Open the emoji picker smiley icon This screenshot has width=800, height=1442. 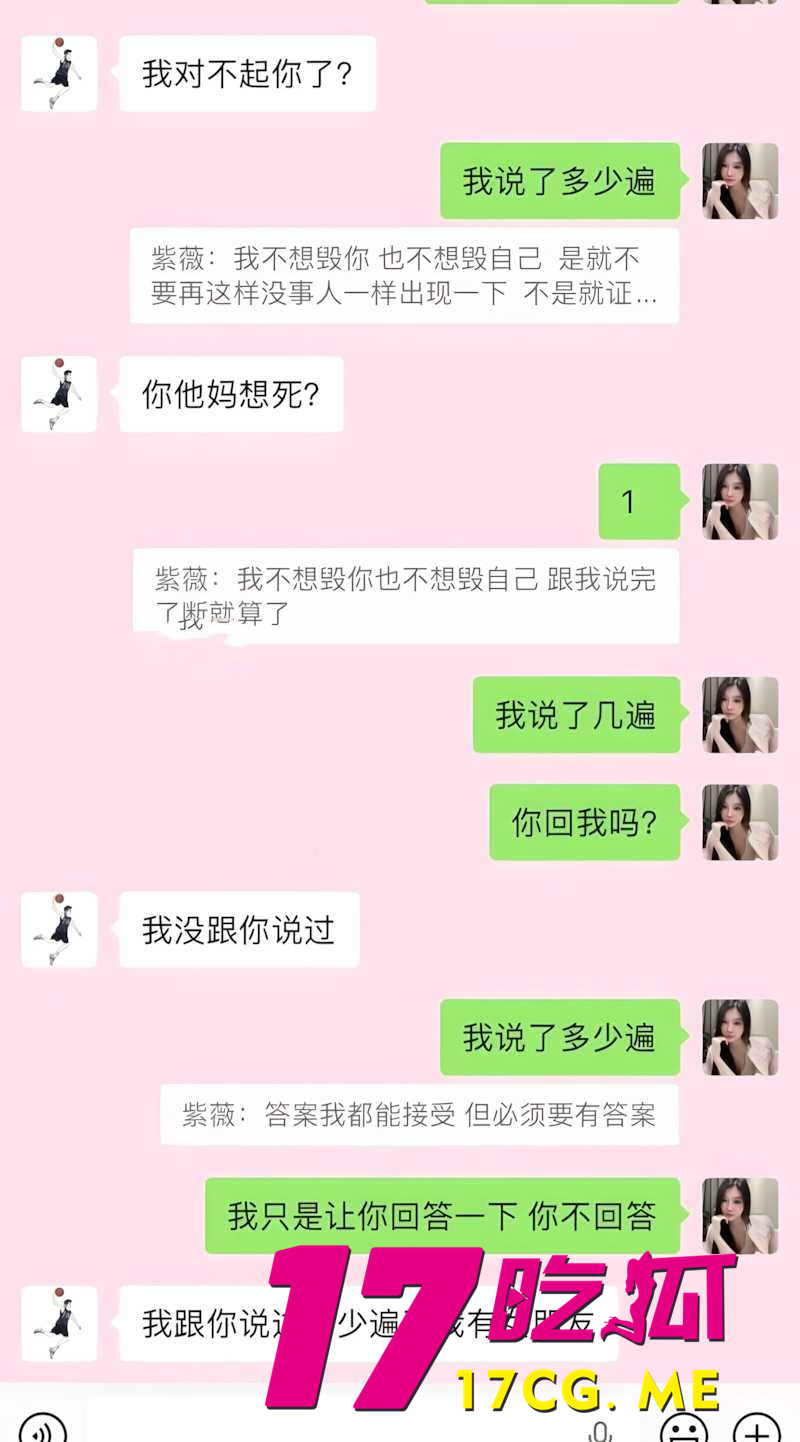682,1428
